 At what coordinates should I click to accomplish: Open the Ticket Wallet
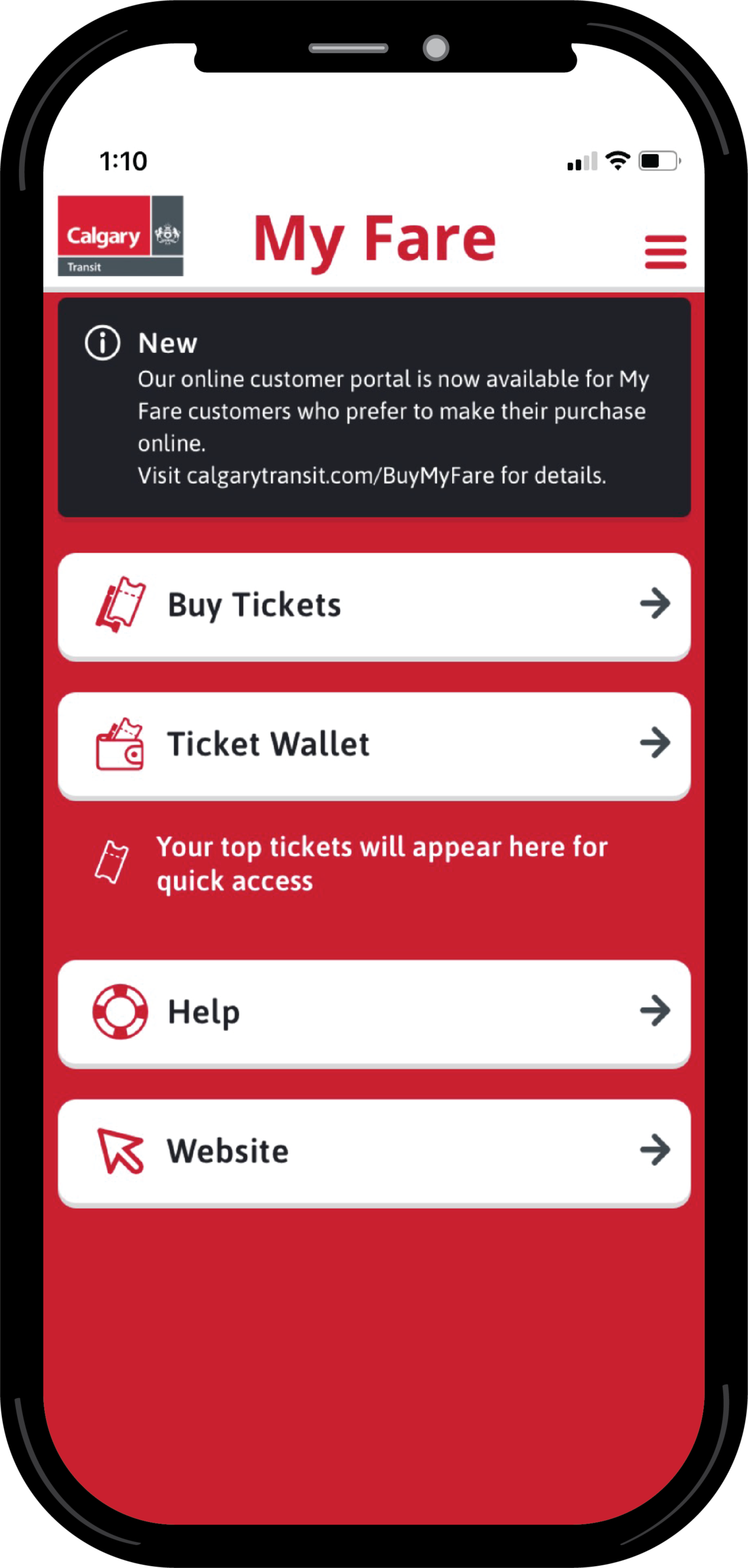click(x=374, y=744)
